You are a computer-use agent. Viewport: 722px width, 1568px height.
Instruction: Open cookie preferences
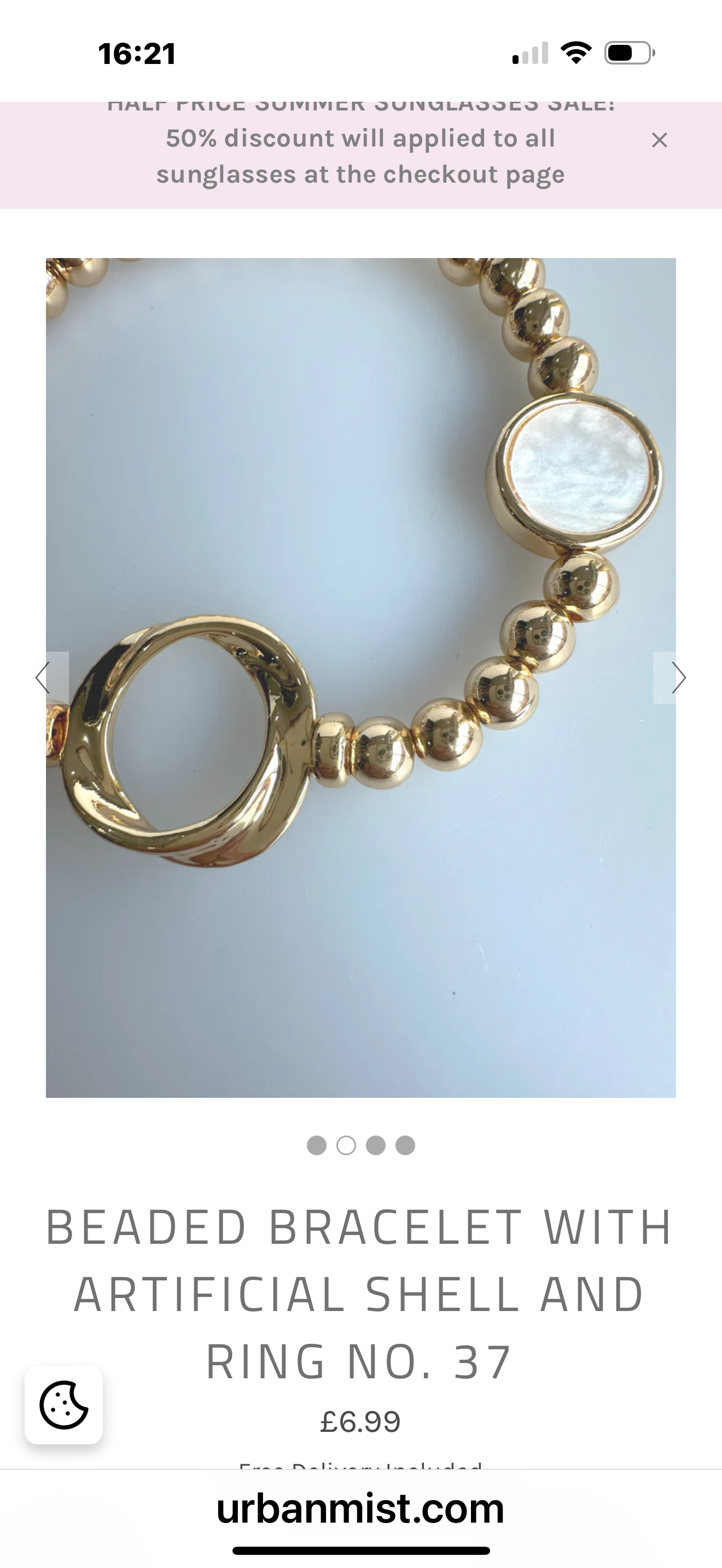click(64, 1405)
